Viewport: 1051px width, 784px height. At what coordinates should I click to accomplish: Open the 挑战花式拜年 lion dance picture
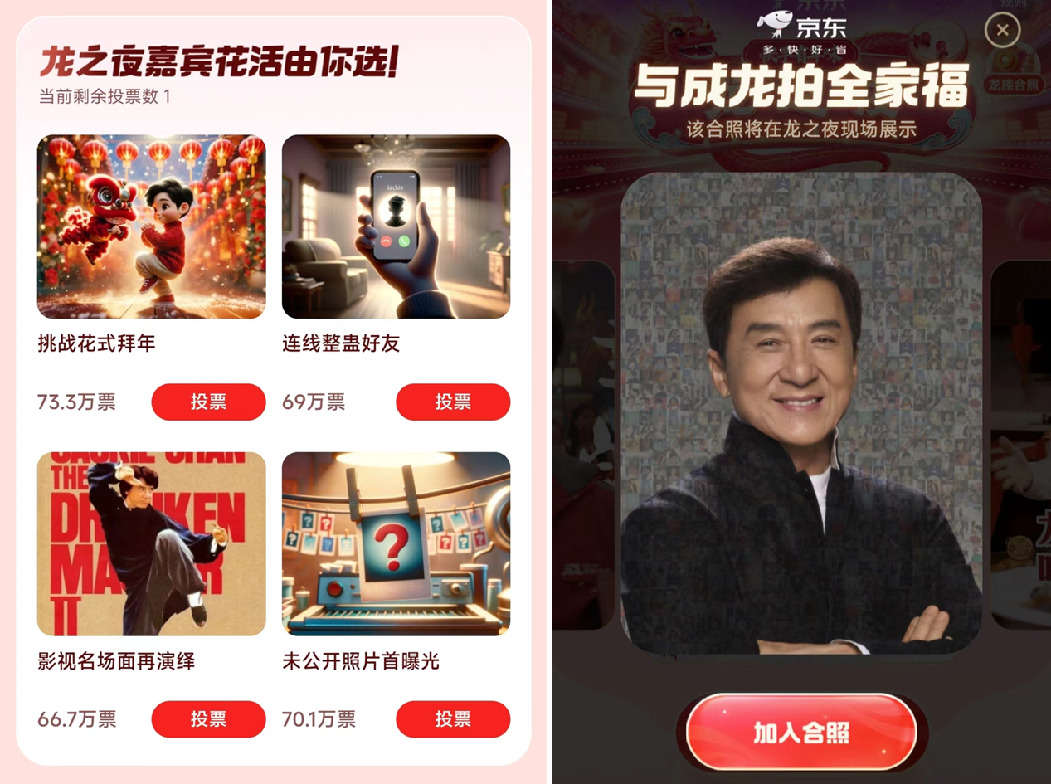151,227
